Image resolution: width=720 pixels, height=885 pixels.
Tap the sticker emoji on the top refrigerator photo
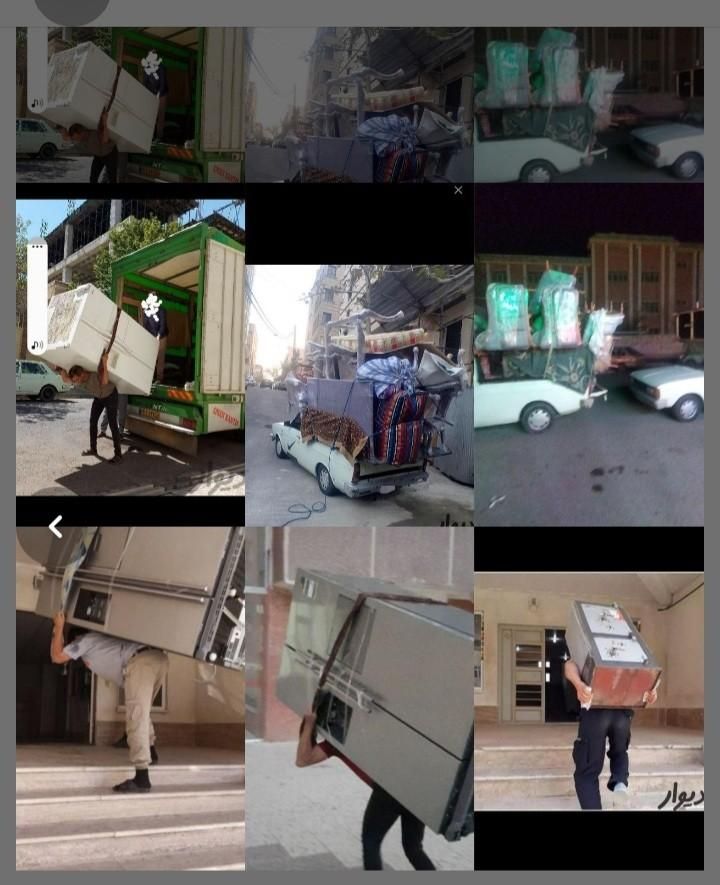click(x=150, y=62)
